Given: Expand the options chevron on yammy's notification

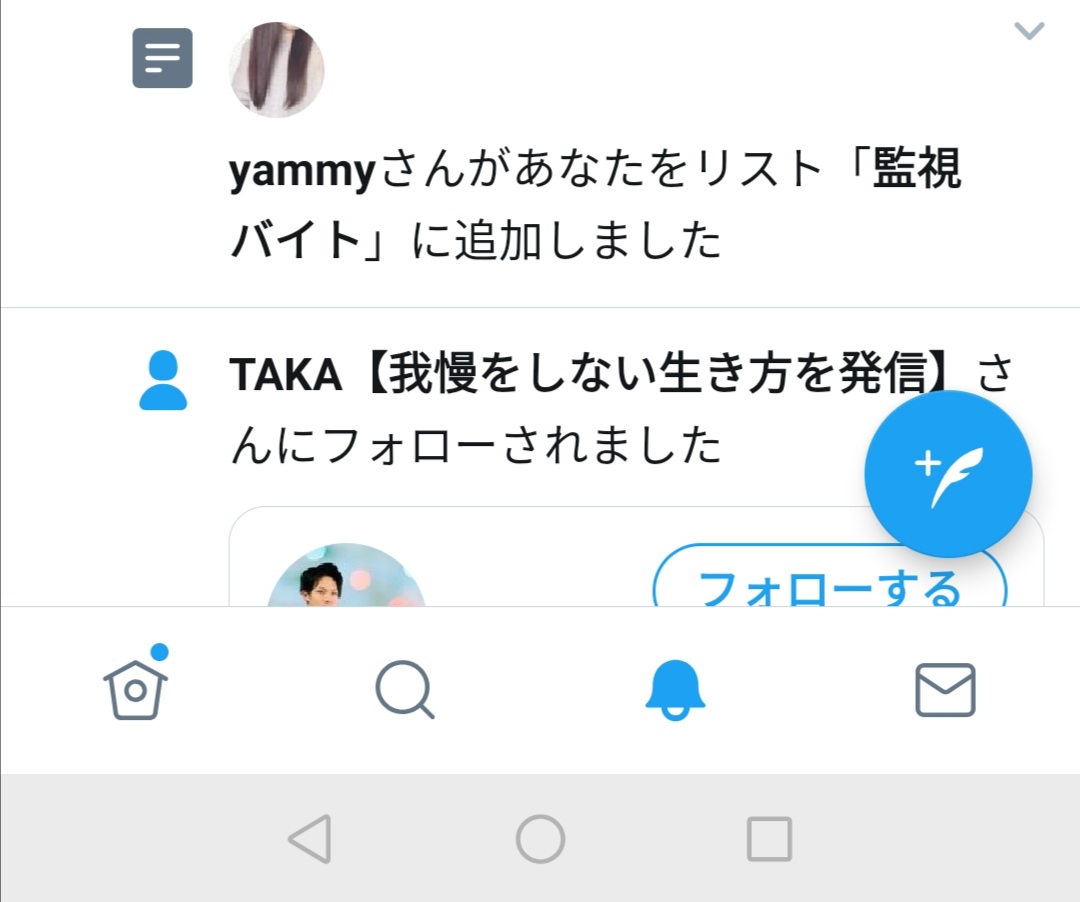Looking at the screenshot, I should click(1028, 31).
